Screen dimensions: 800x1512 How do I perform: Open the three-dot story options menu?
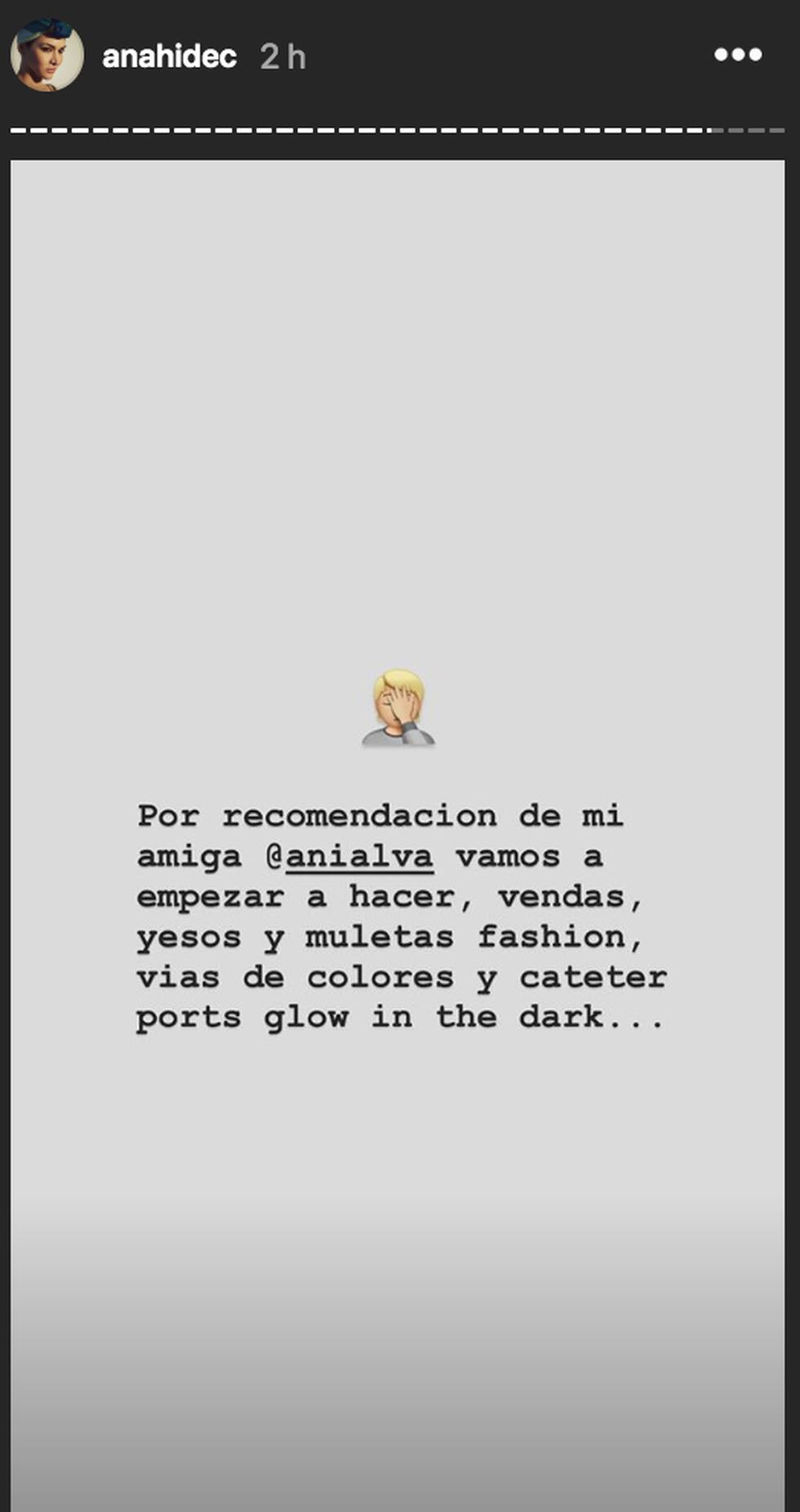click(x=737, y=55)
